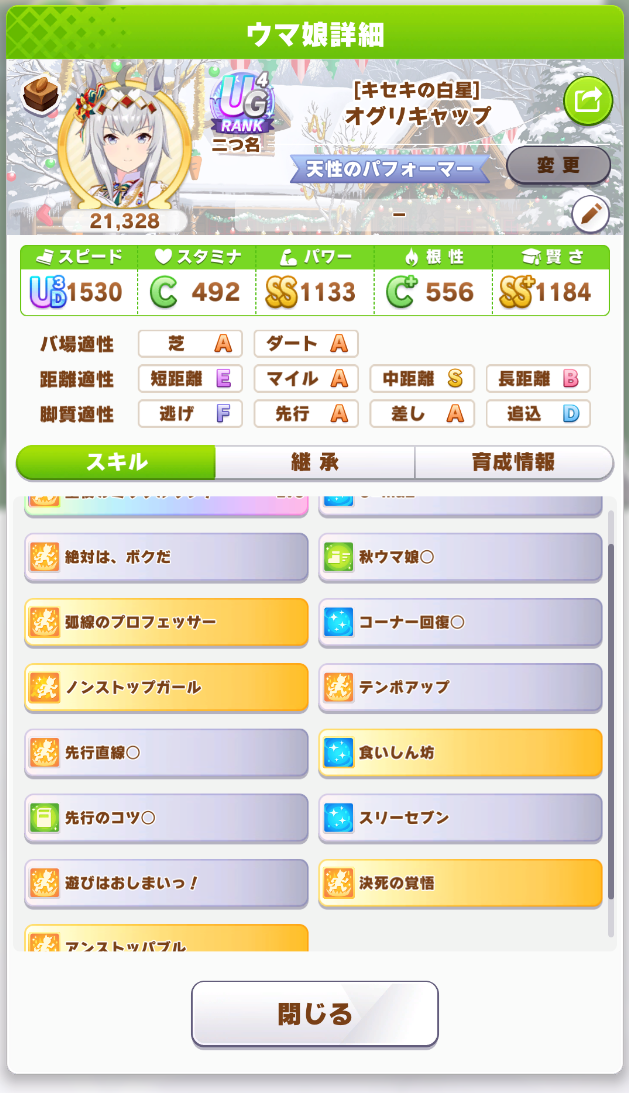Open the 絶対は、ボクだ skill
The image size is (629, 1093).
click(166, 557)
